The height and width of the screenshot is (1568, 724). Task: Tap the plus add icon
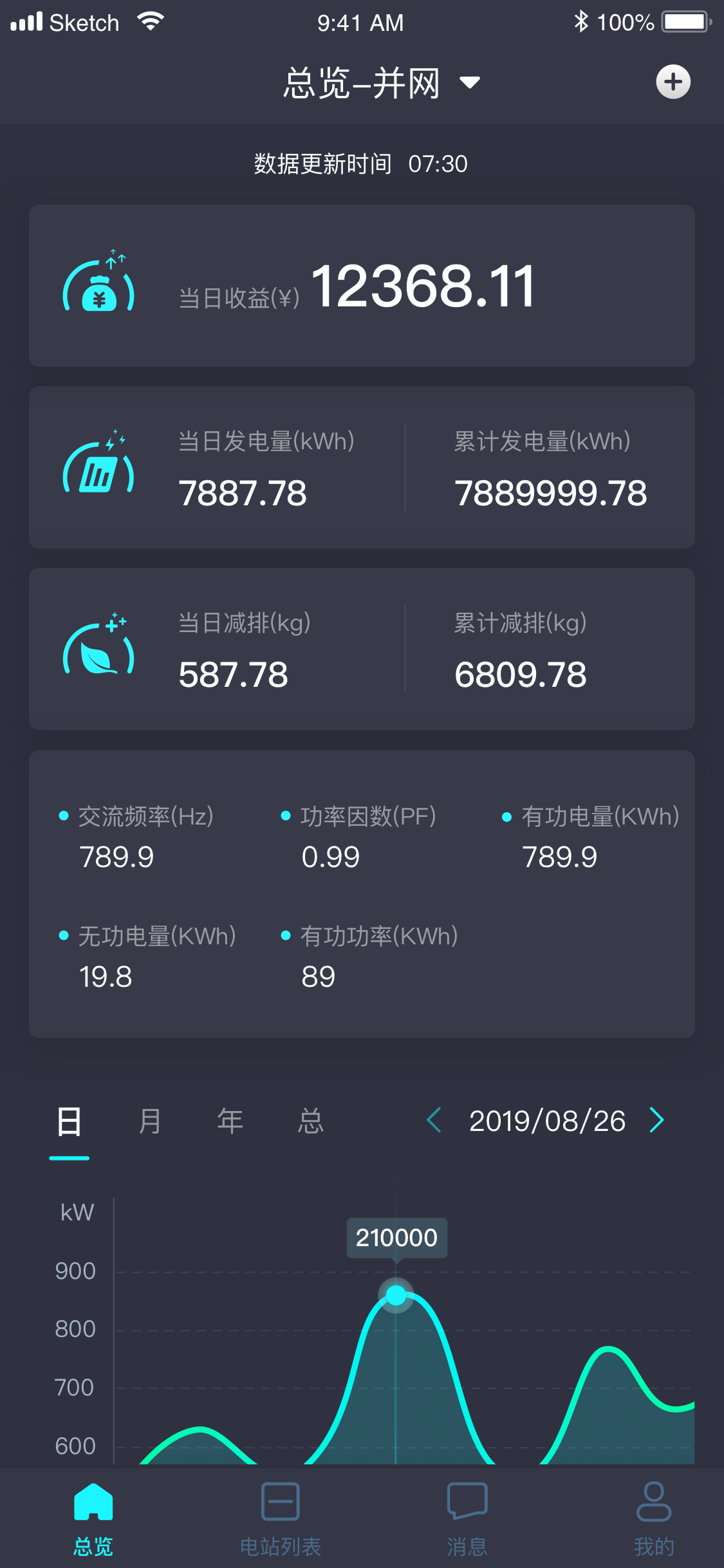673,82
